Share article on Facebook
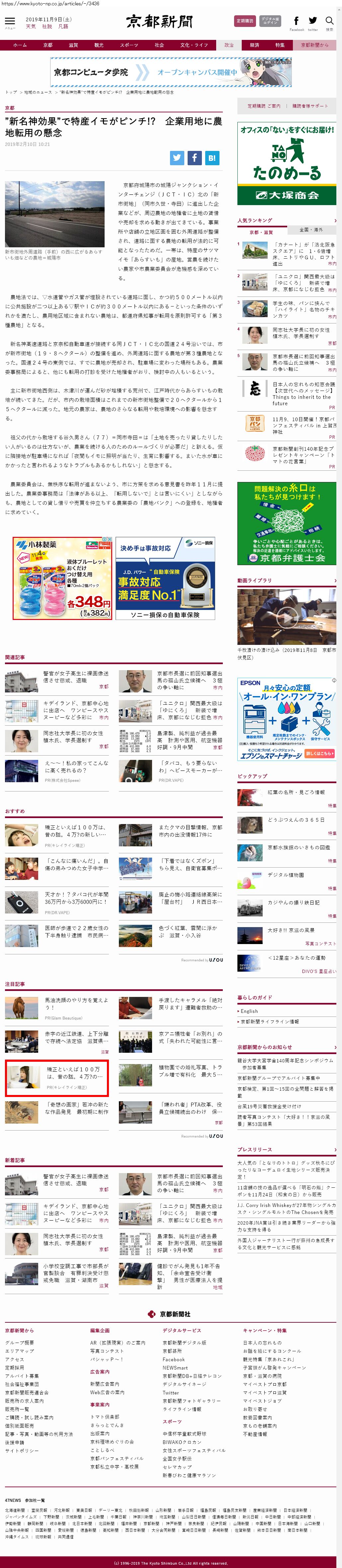The height and width of the screenshot is (1568, 342). coord(194,158)
